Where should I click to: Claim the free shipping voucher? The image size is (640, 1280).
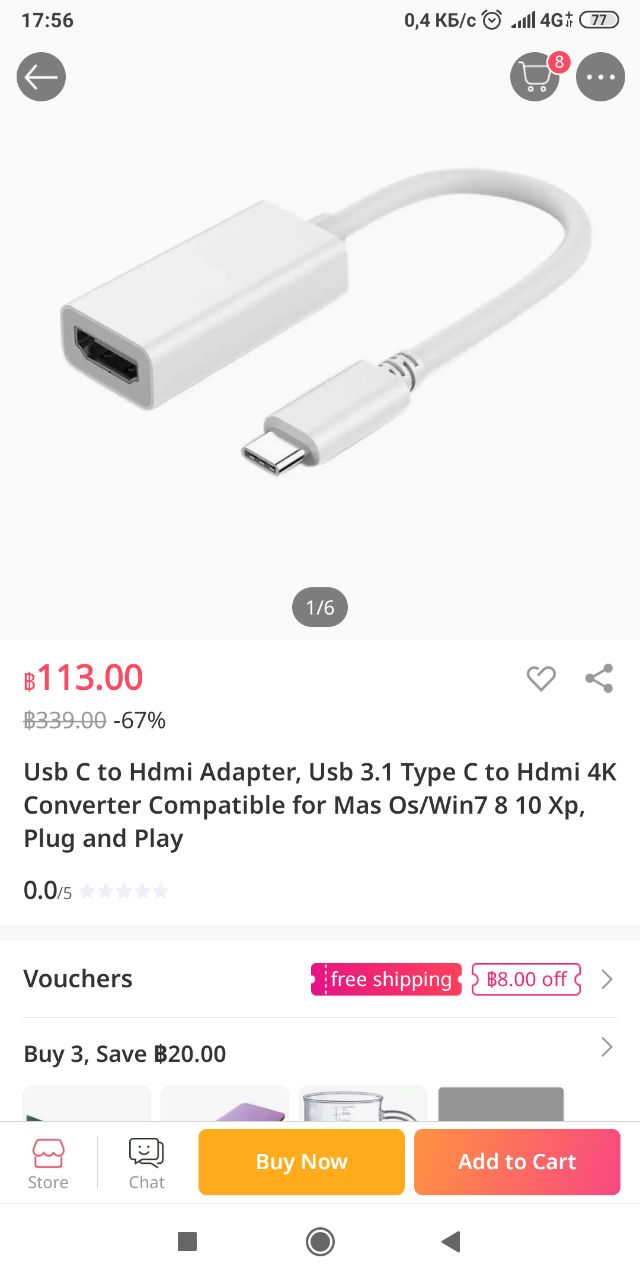click(x=387, y=979)
